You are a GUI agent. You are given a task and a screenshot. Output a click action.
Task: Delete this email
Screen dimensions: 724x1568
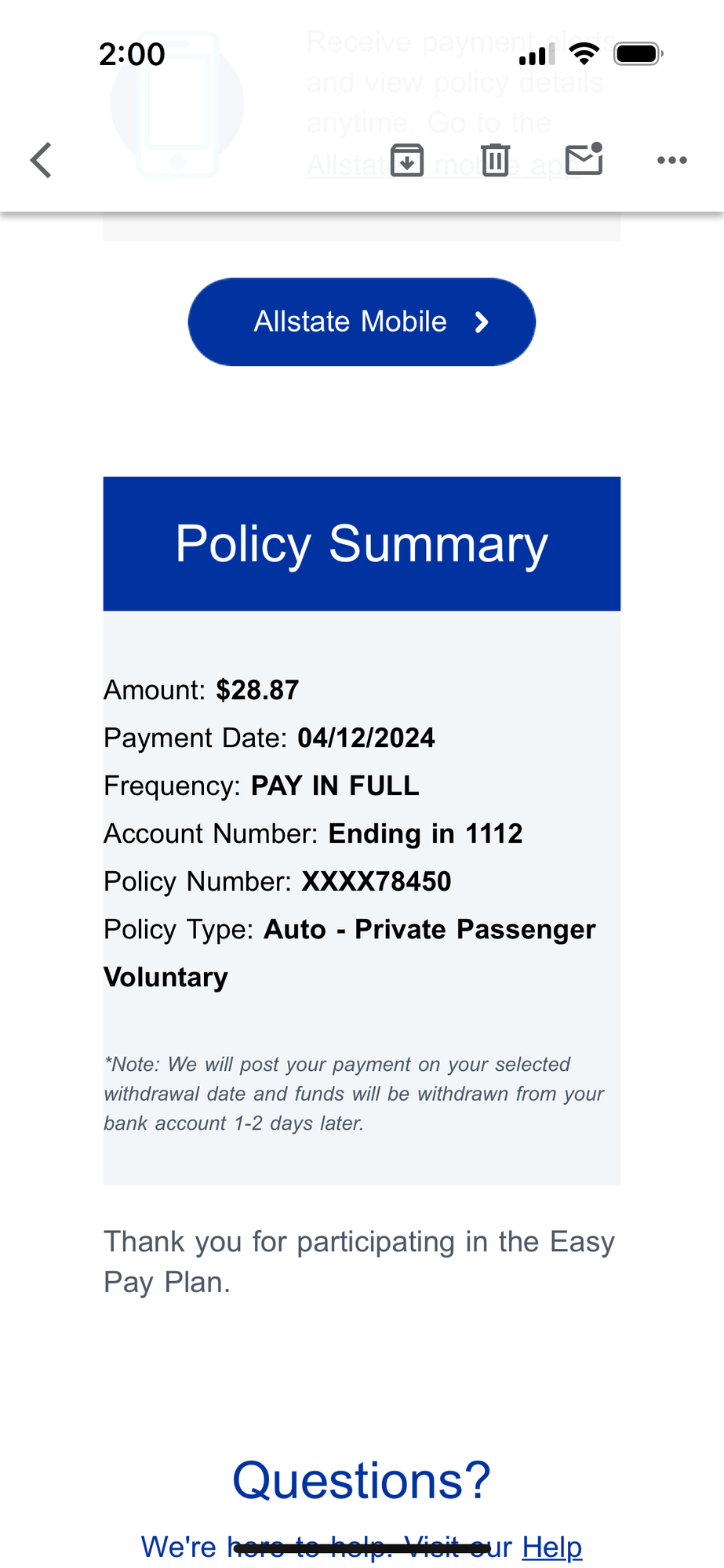coord(495,161)
